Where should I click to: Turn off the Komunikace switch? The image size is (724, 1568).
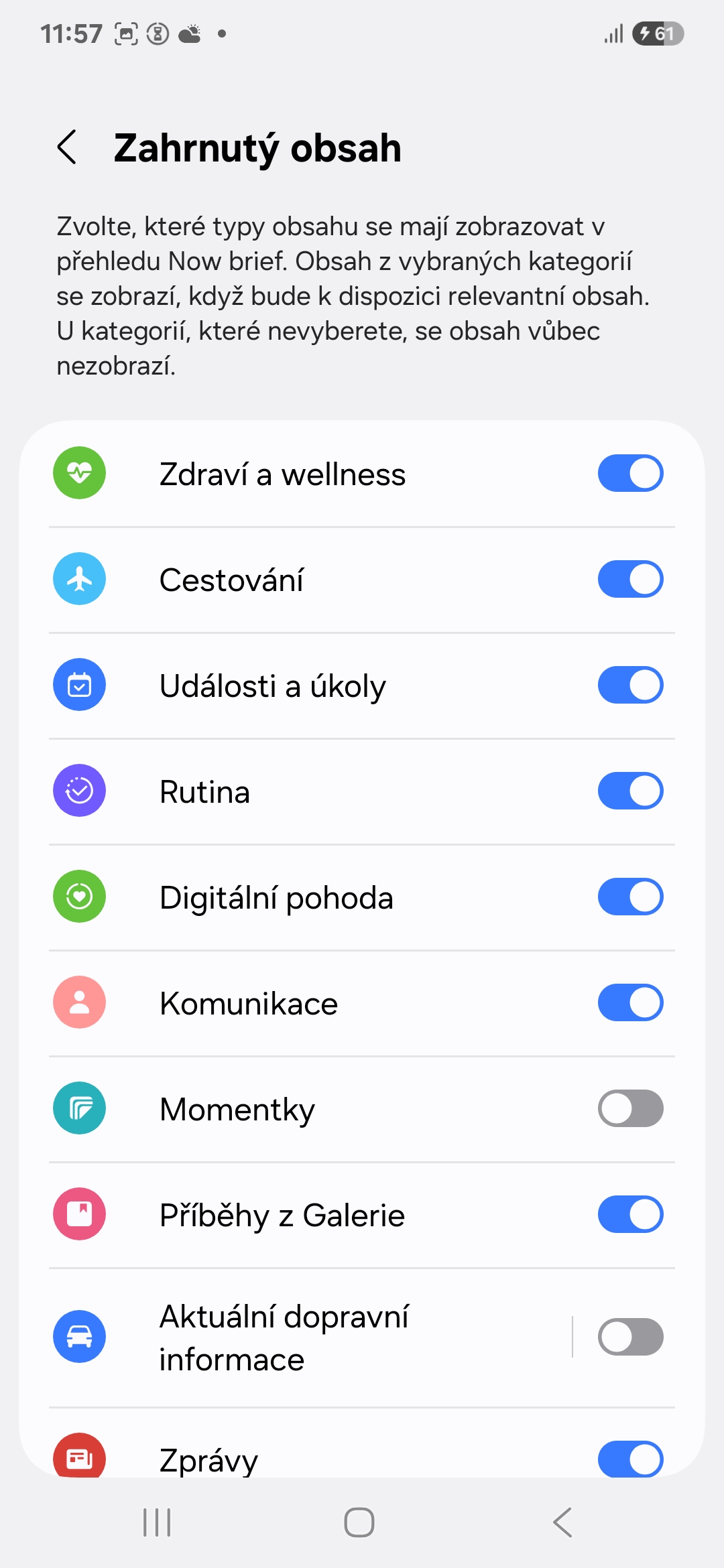630,1002
